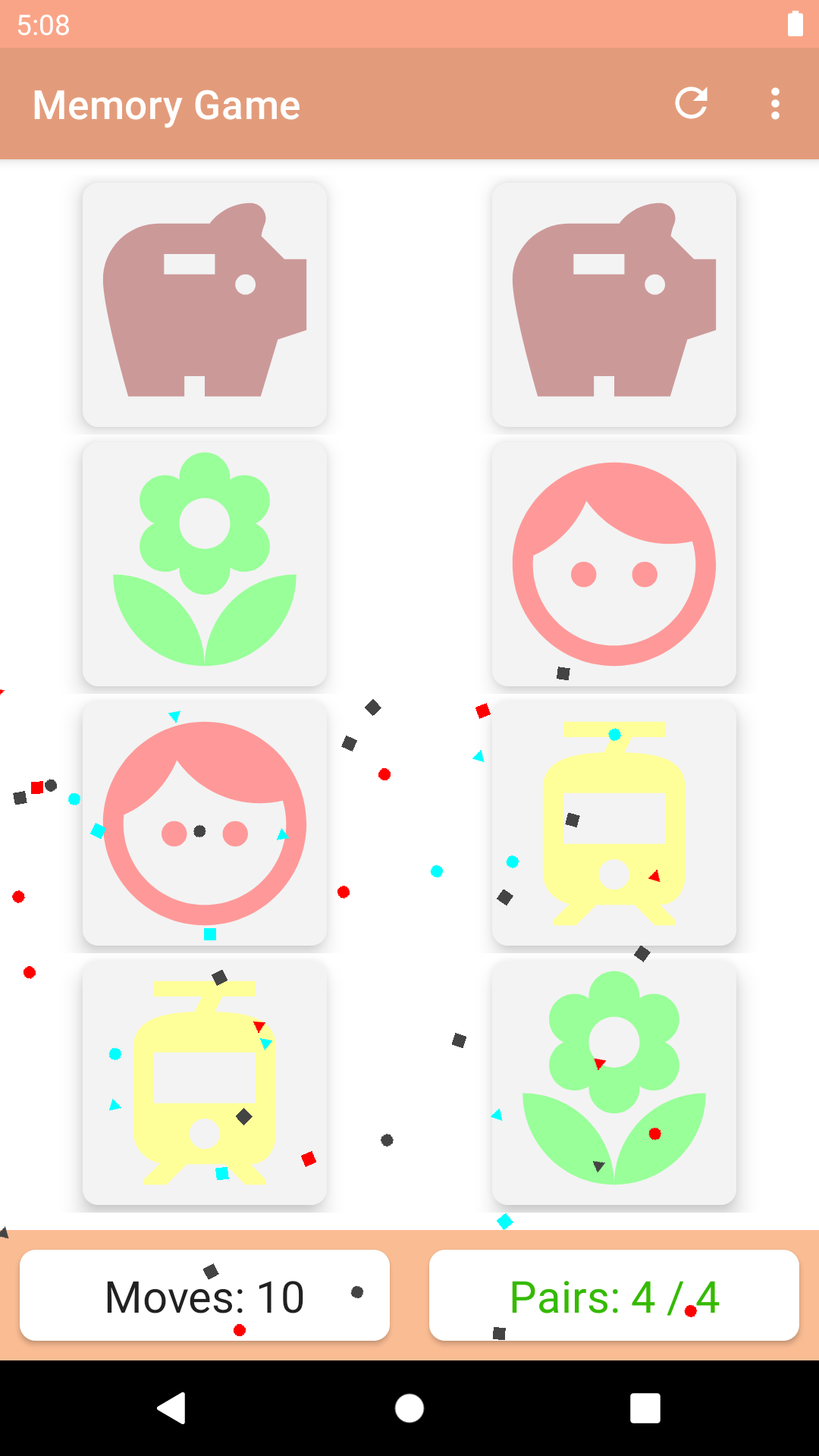
Task: Select the green flower card in second row
Action: click(205, 563)
